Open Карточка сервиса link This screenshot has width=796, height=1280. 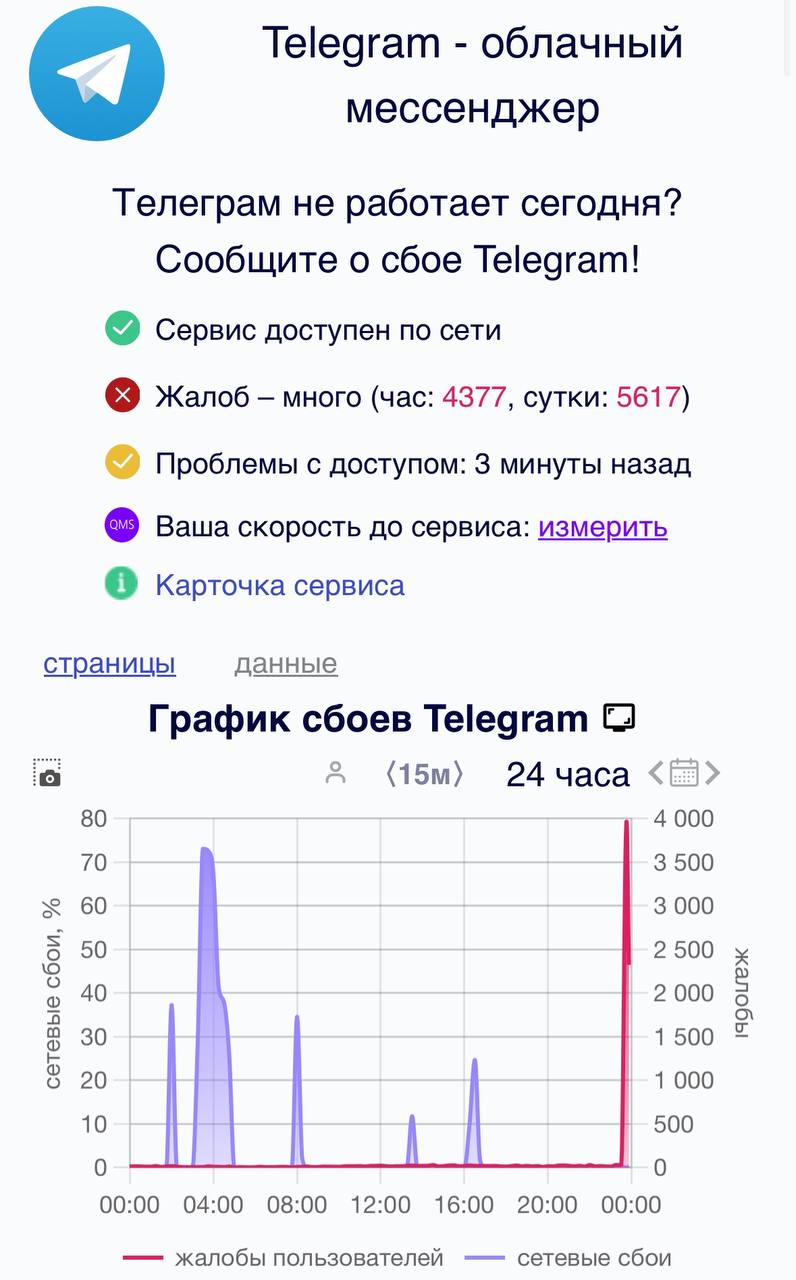[279, 585]
